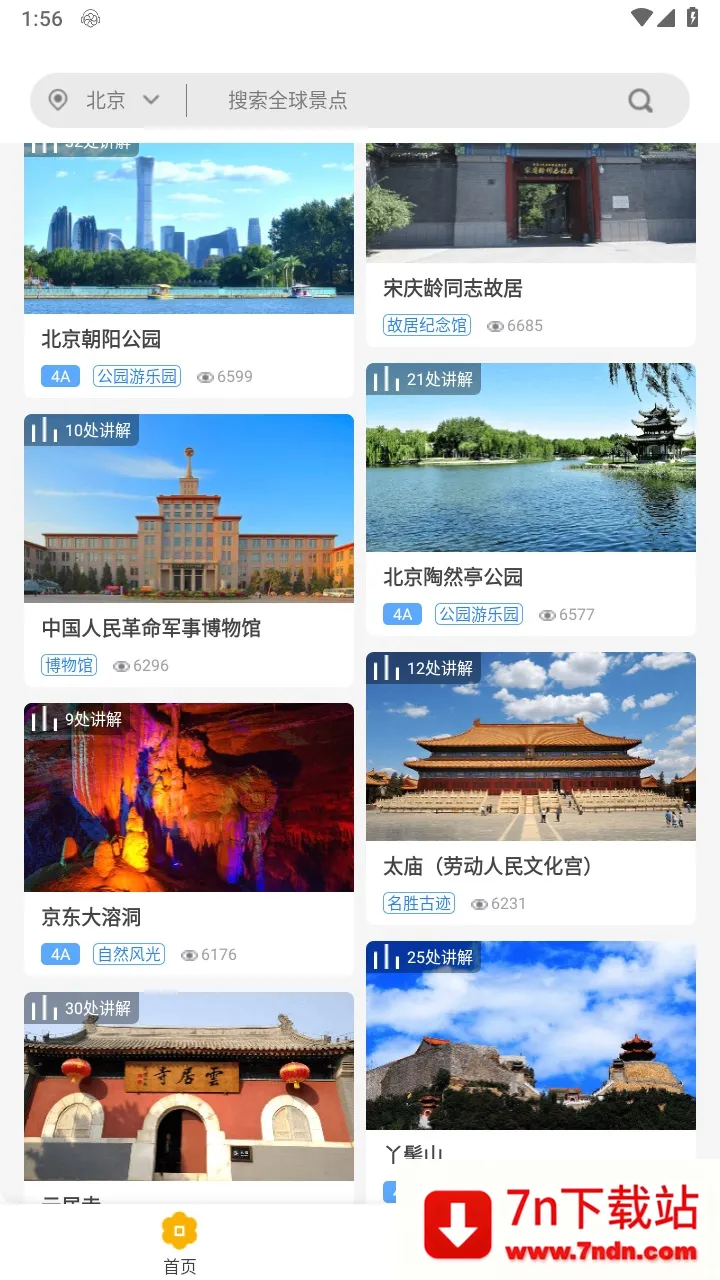The width and height of the screenshot is (720, 1280).
Task: Open the card with 30处讲解
Action: 188,1090
